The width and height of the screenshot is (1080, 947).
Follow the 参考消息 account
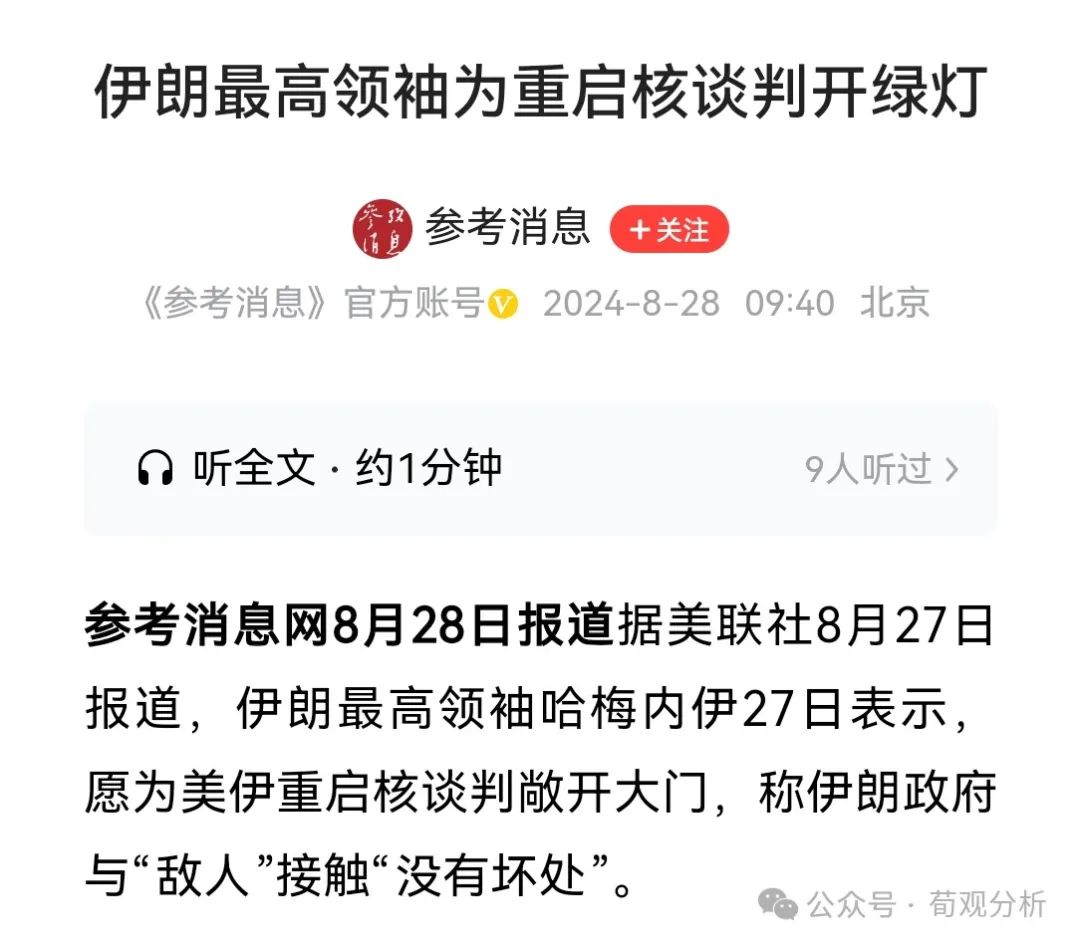point(669,230)
